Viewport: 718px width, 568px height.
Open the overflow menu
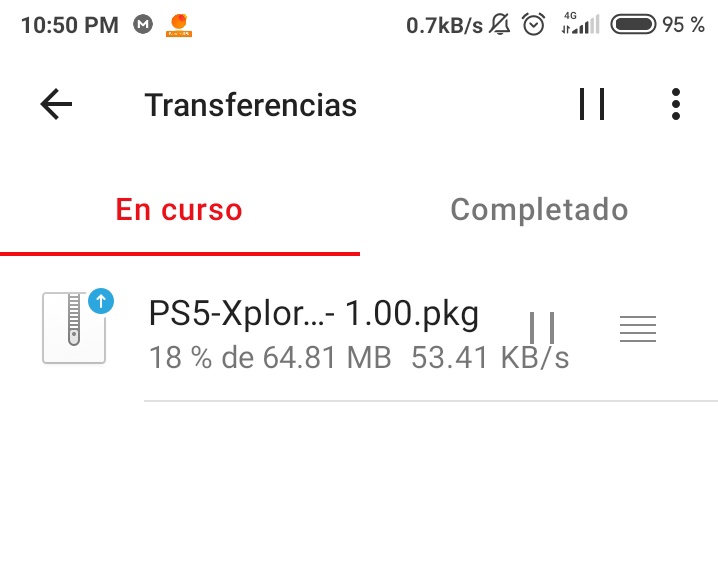click(676, 104)
